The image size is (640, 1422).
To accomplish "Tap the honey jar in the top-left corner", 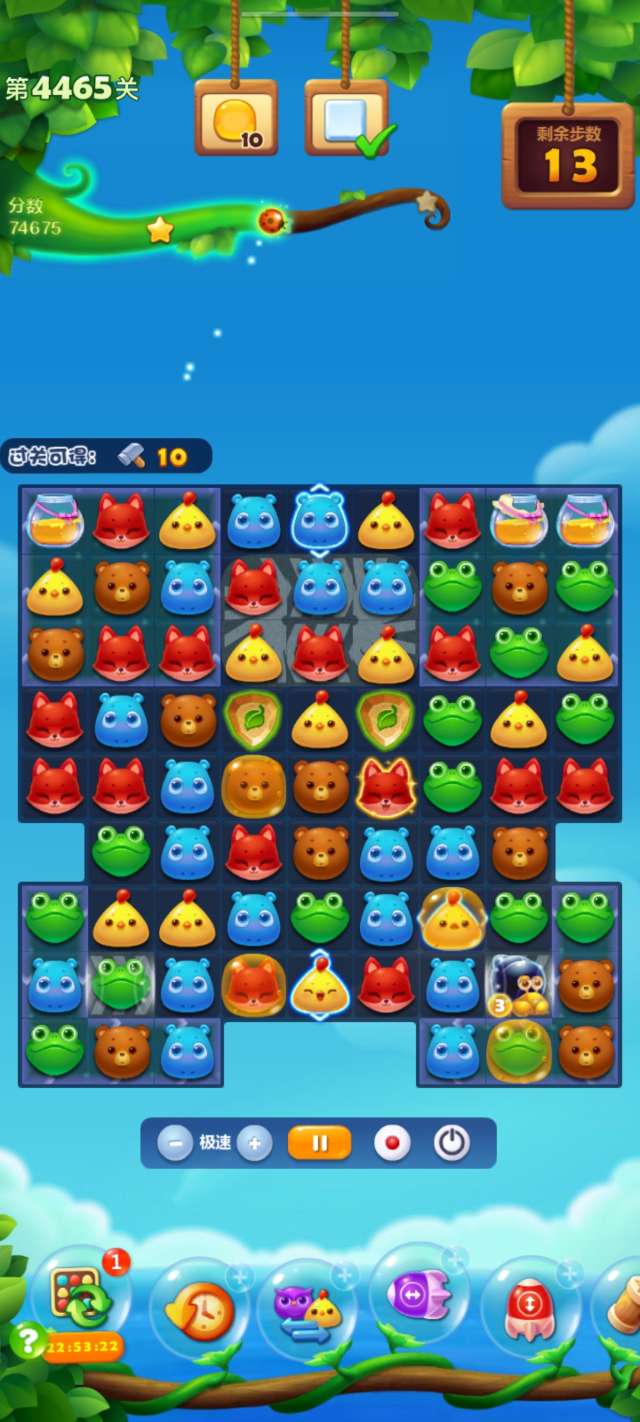I will 56,521.
